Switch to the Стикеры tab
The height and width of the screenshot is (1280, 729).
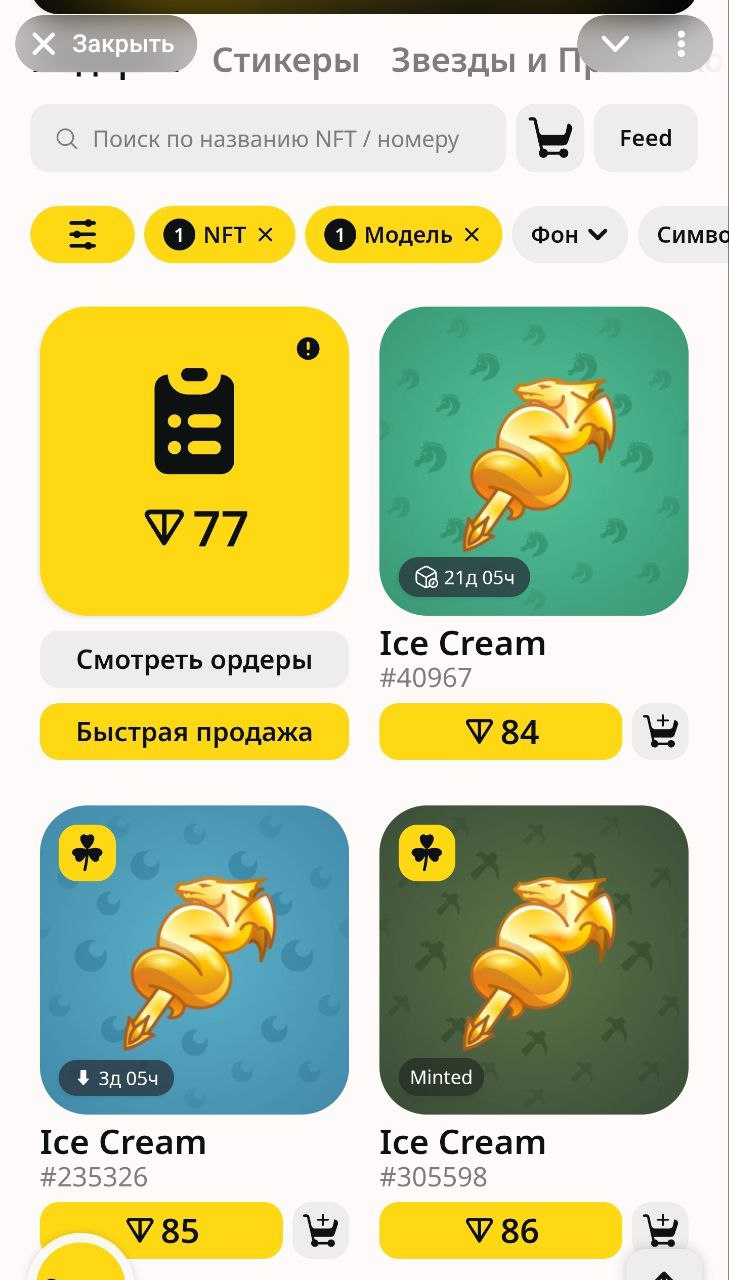286,61
